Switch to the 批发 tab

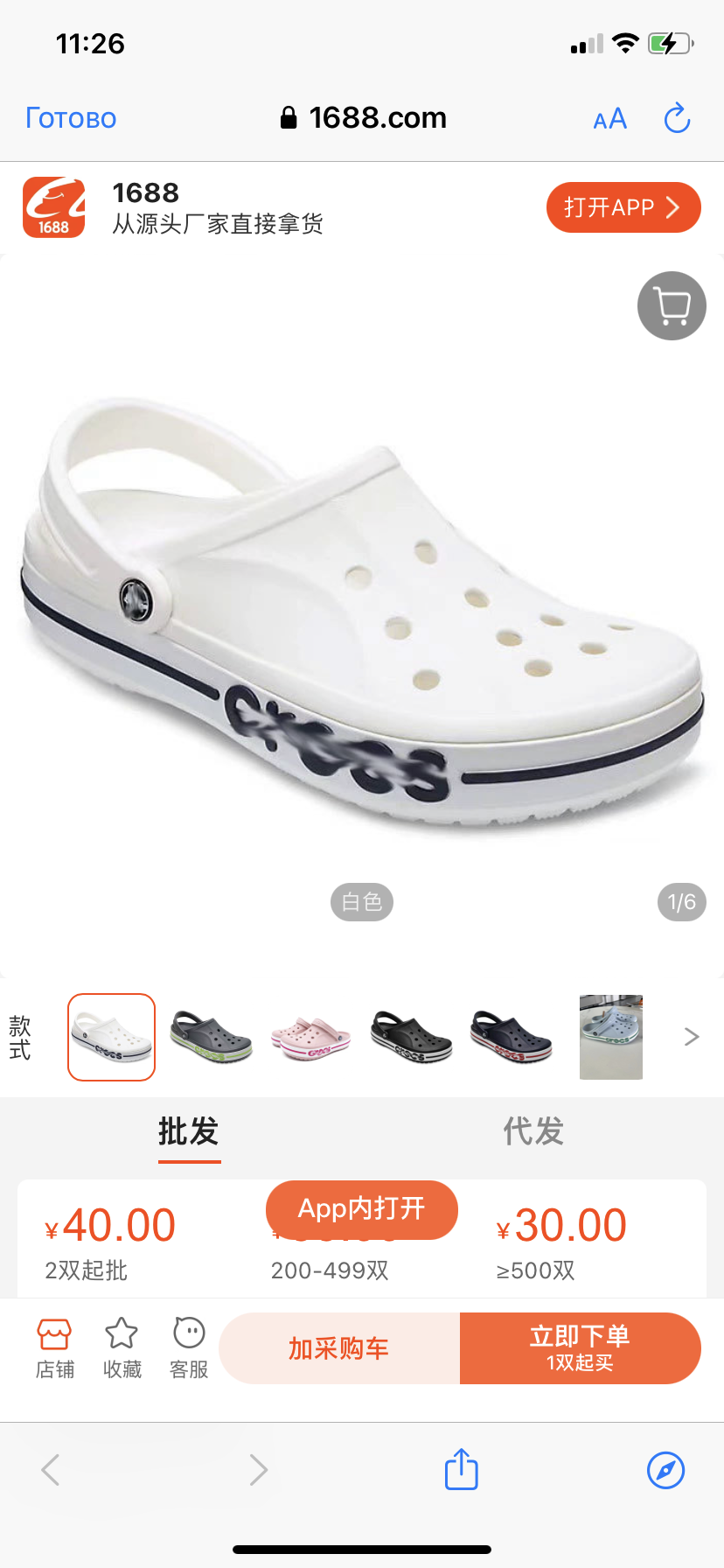[189, 1131]
